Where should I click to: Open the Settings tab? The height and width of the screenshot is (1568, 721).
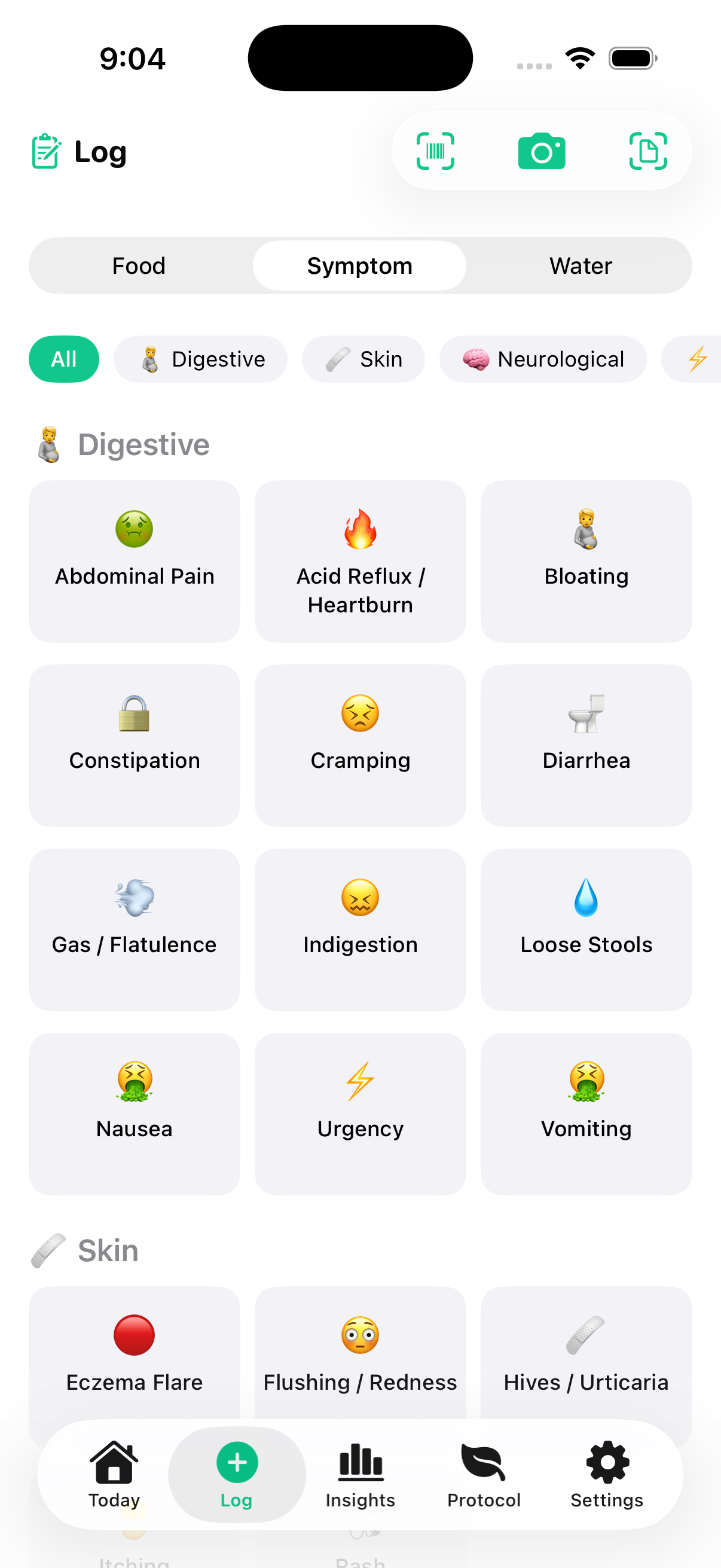[x=607, y=1474]
